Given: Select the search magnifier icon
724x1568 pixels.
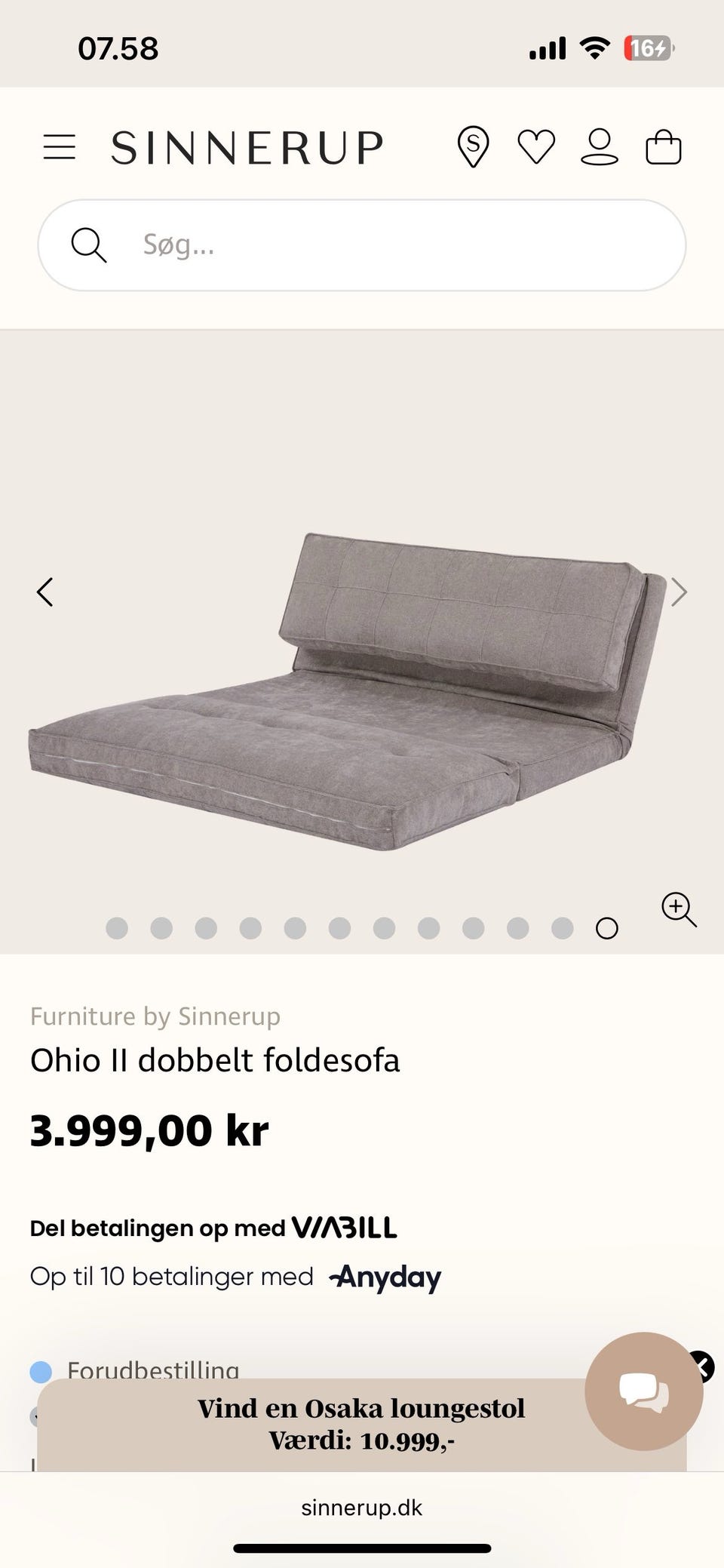Looking at the screenshot, I should pos(90,244).
